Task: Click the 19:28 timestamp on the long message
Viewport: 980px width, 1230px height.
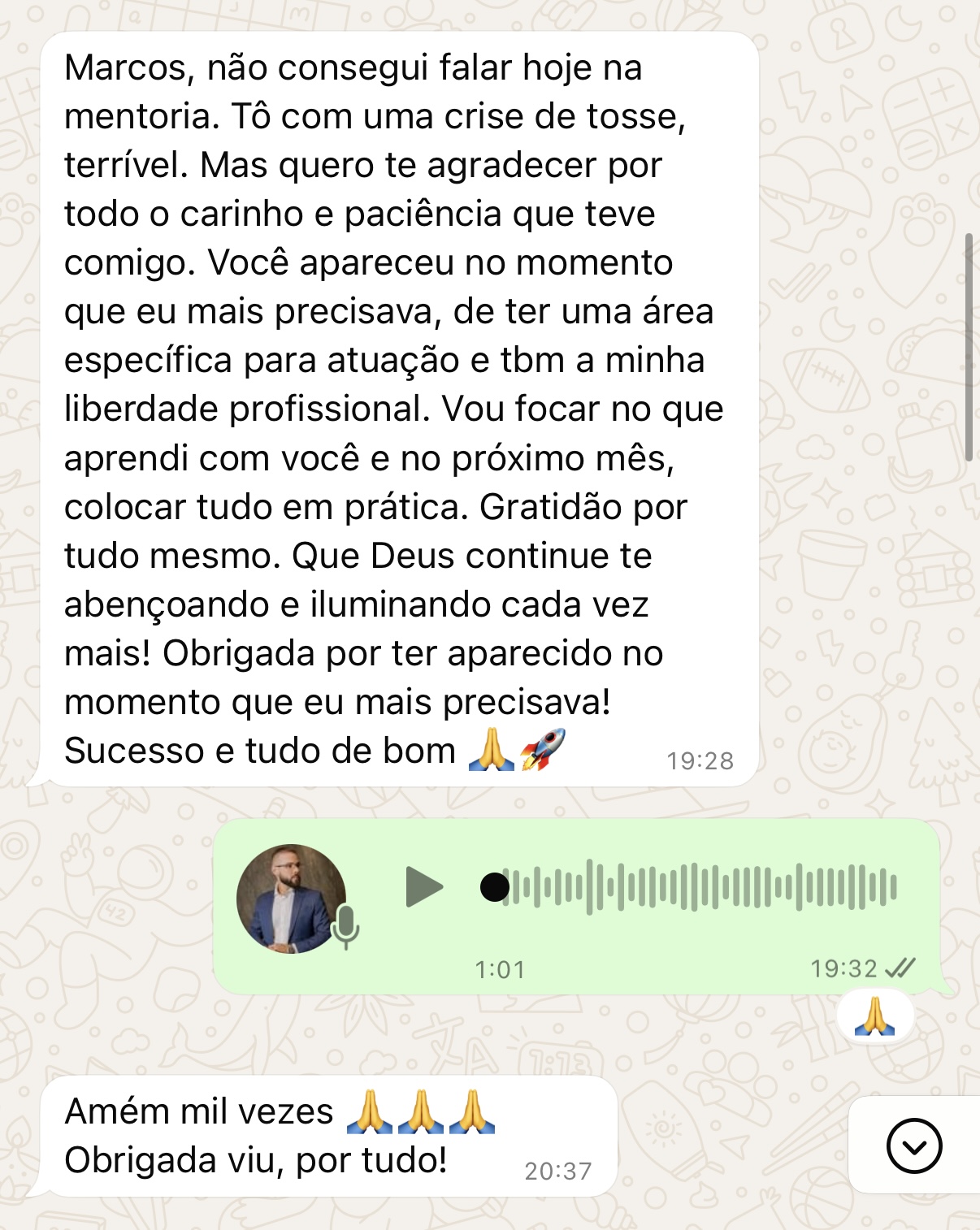Action: pyautogui.click(x=701, y=762)
